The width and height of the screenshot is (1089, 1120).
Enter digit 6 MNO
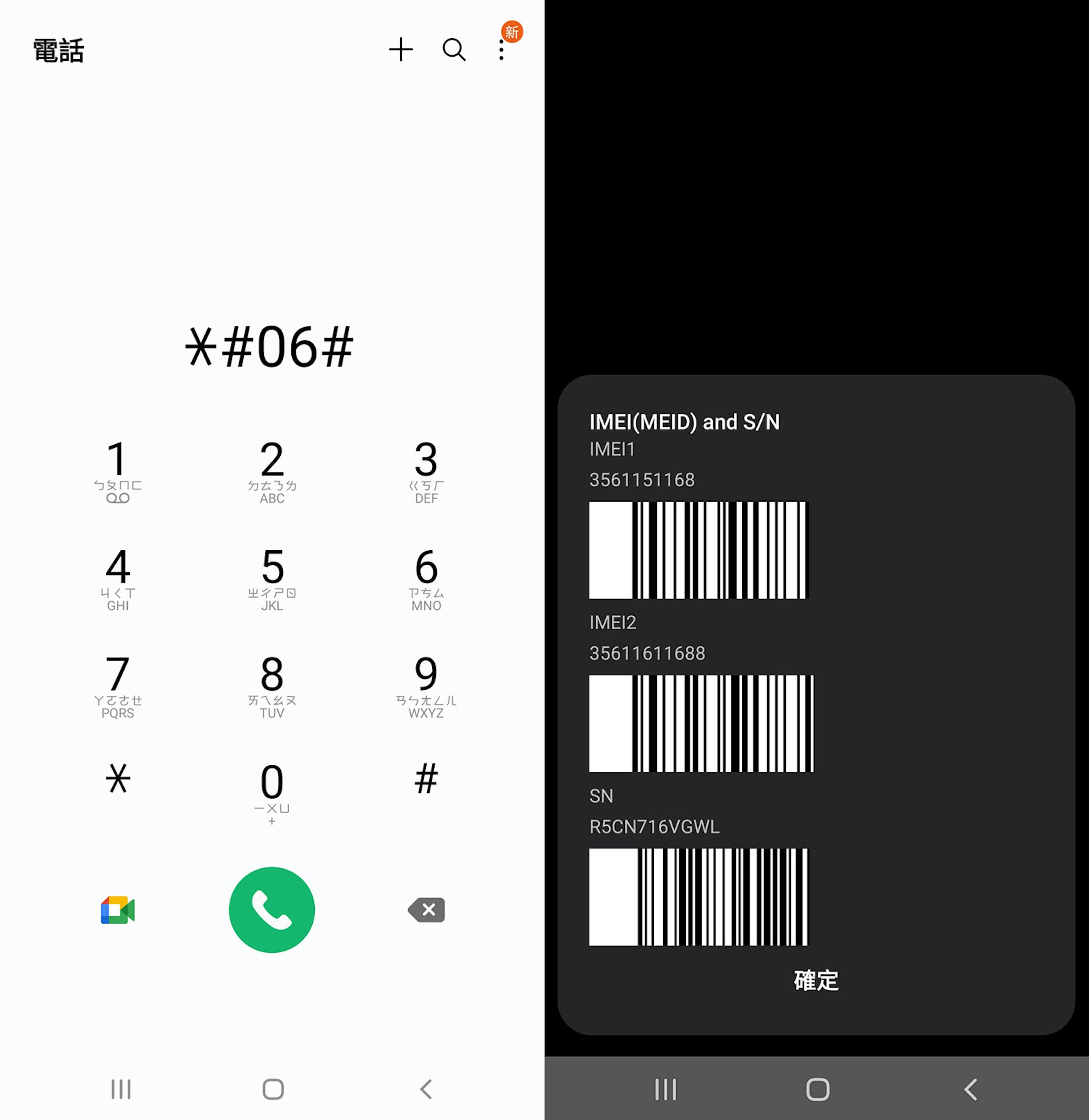click(426, 577)
